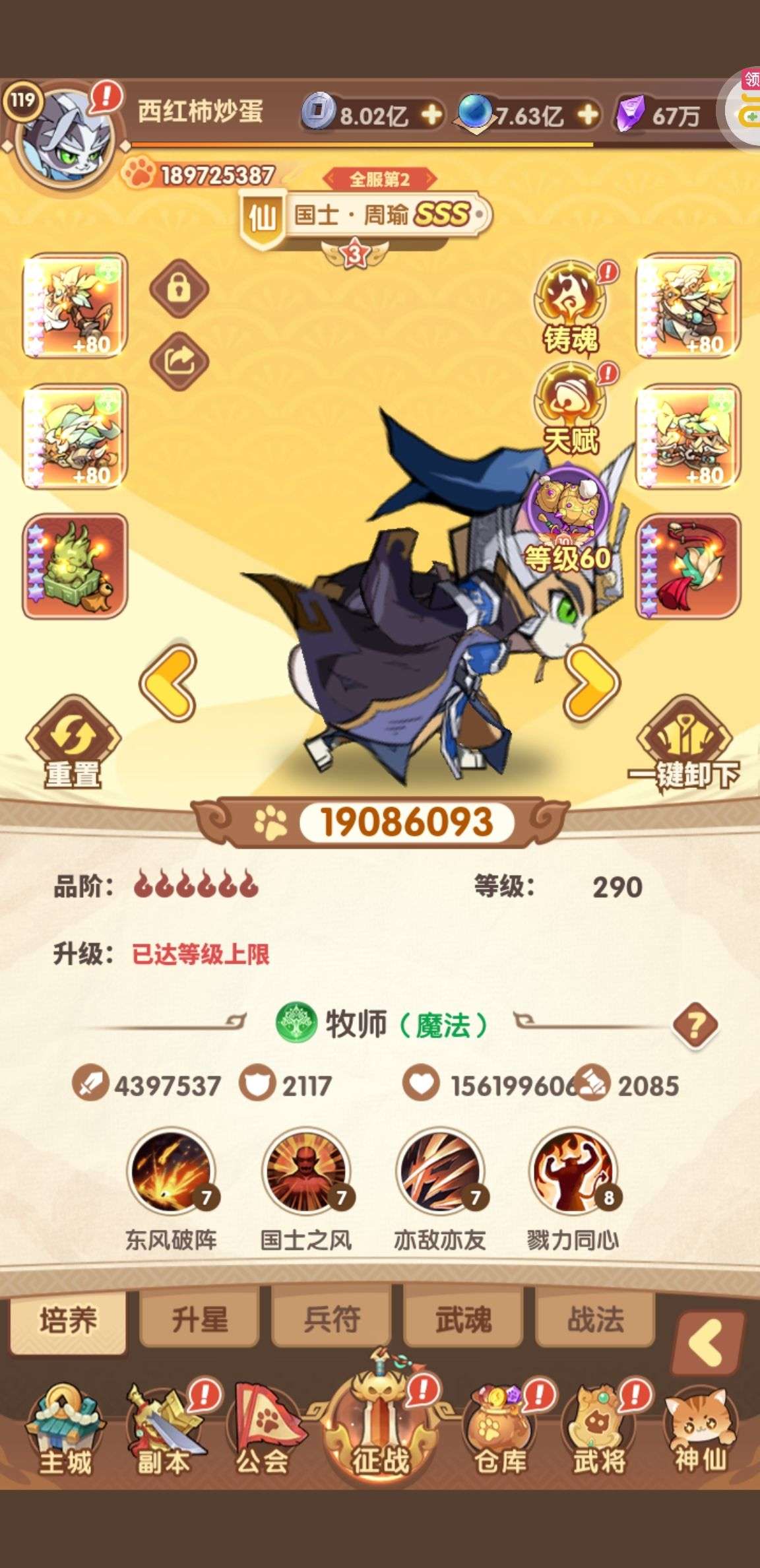Go to 主城 in the bottom navigation
This screenshot has height=1568, width=760.
click(65, 1428)
